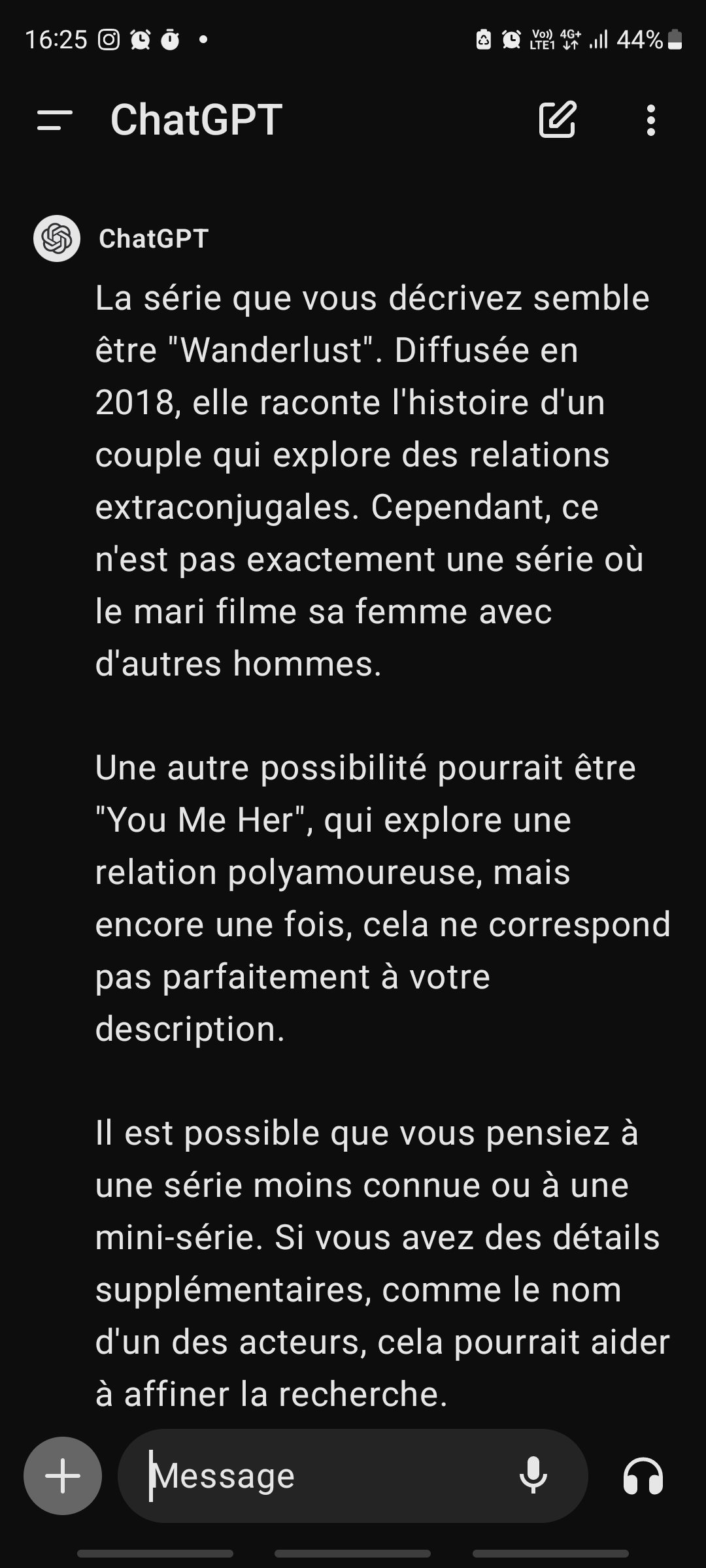Tap the plus attachment button

pyautogui.click(x=63, y=1475)
